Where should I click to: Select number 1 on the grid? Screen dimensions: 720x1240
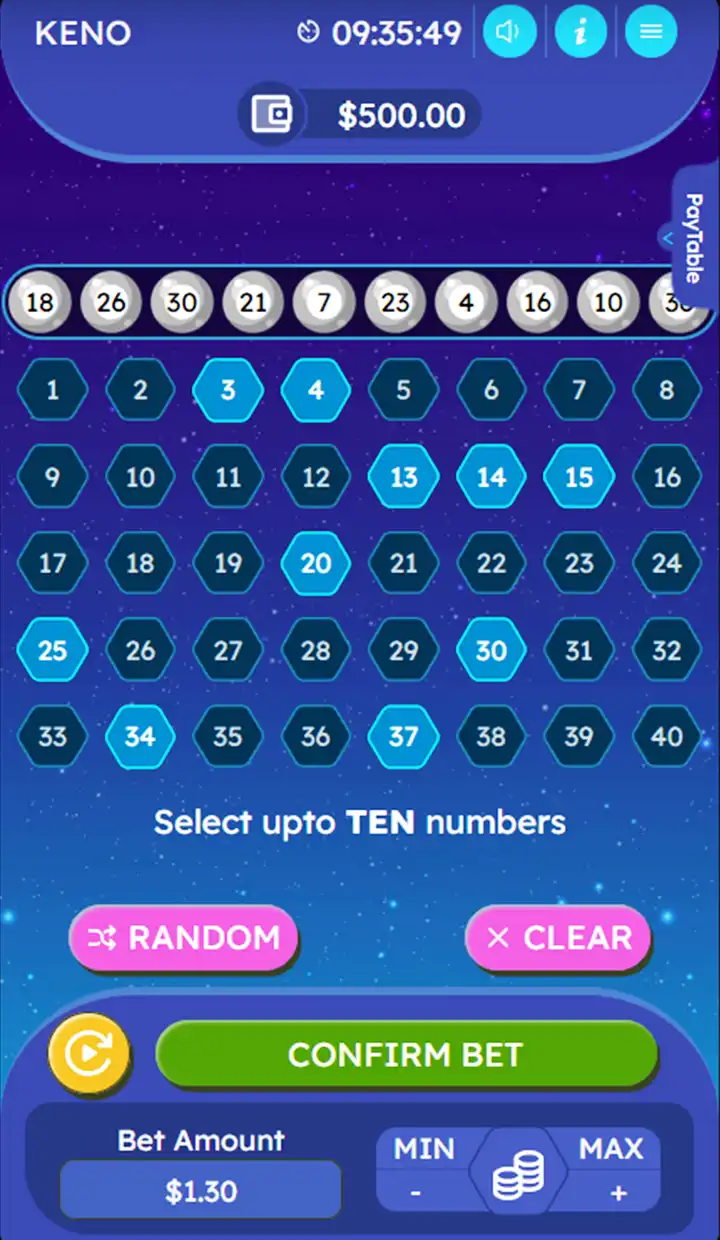(x=52, y=390)
